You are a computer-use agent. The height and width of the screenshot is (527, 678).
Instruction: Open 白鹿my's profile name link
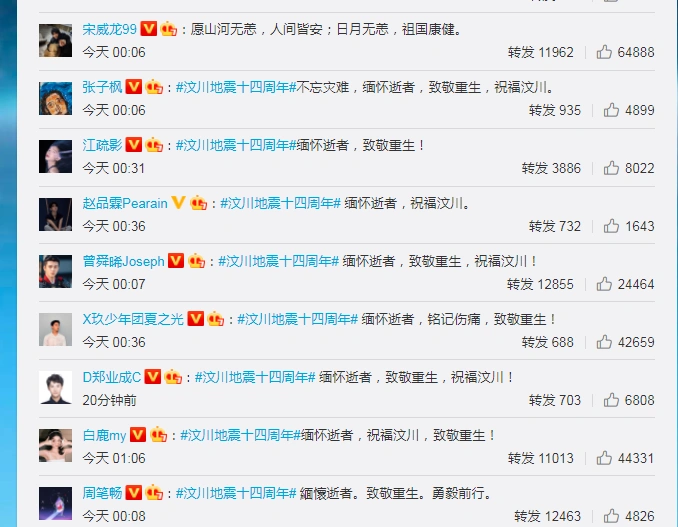[x=104, y=435]
